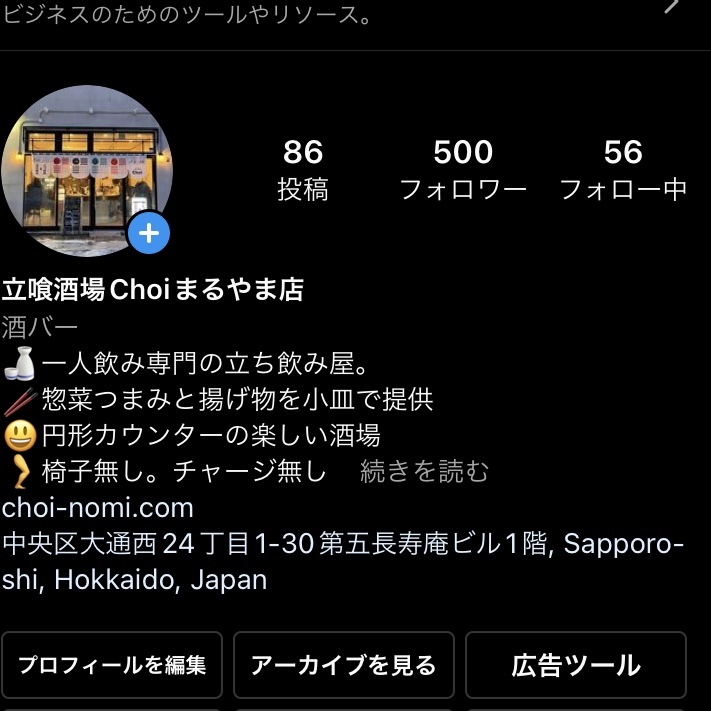Open business tools and resources chevron
The width and height of the screenshot is (711, 711).
(x=672, y=8)
